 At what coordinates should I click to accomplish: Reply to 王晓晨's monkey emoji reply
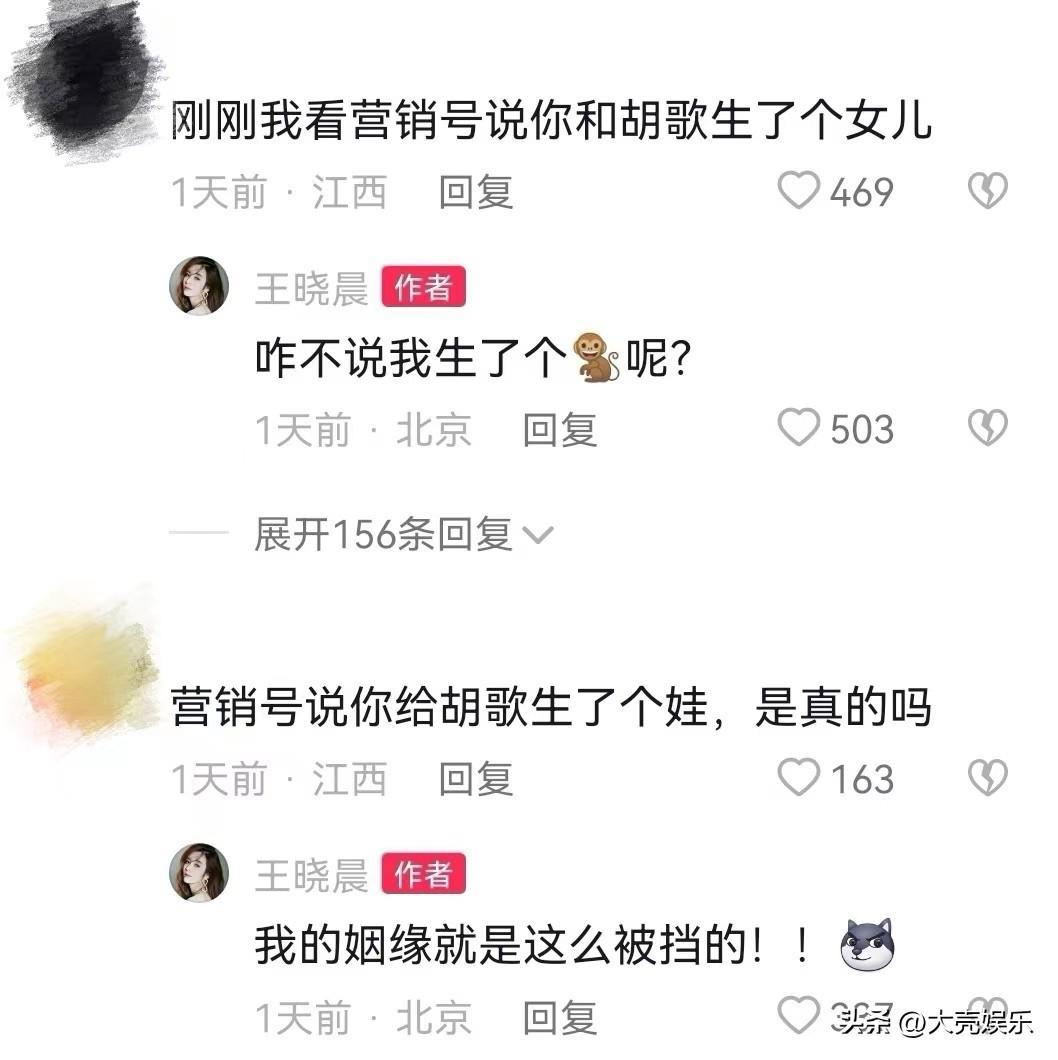[560, 429]
